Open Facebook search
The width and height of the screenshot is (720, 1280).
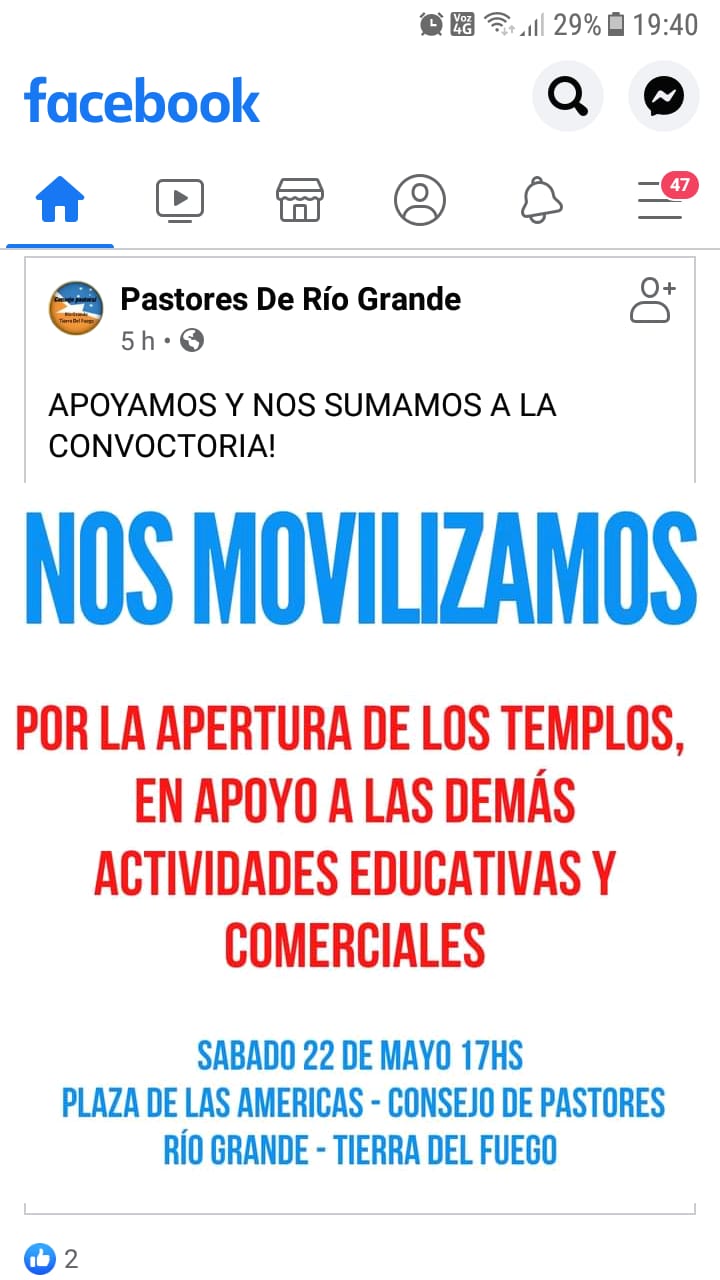click(567, 97)
